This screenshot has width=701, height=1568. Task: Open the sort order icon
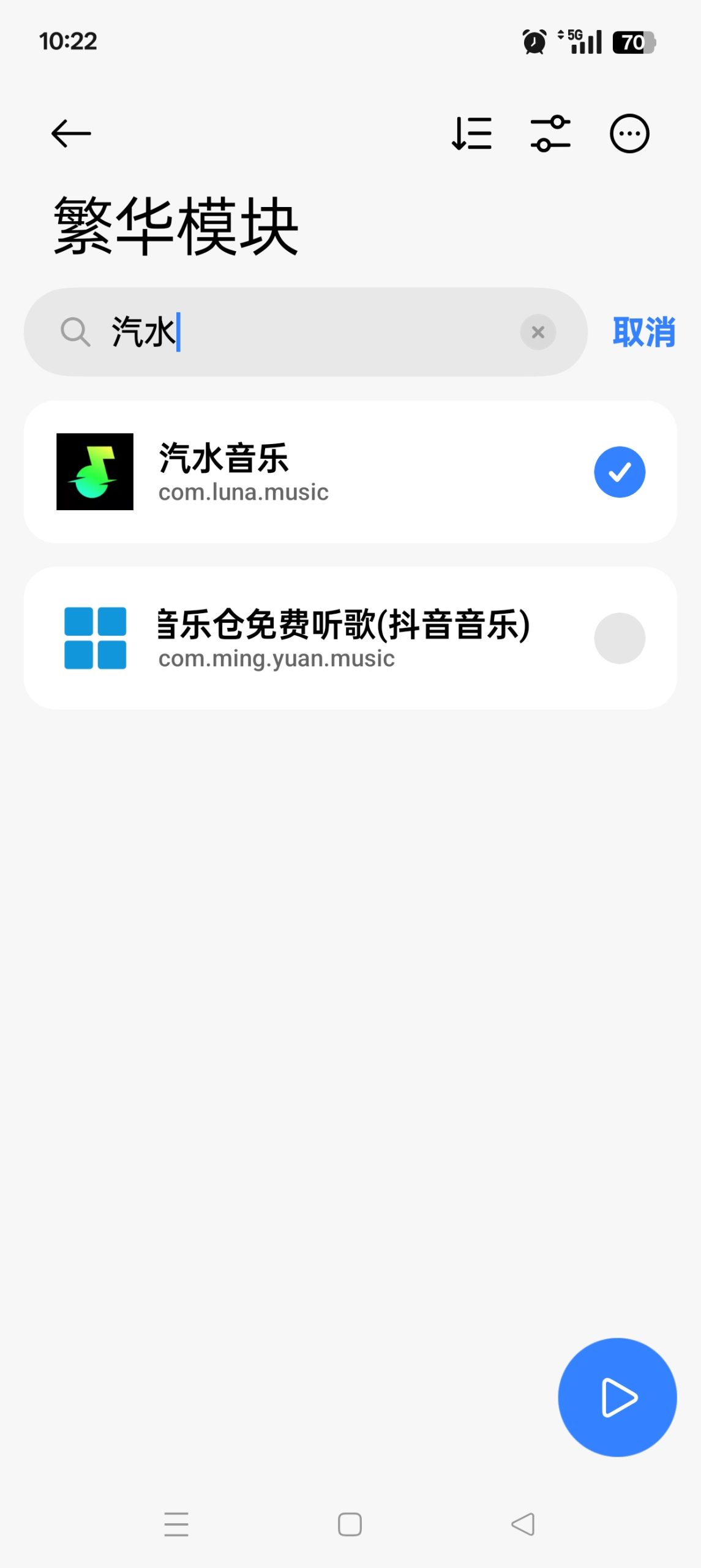tap(472, 134)
